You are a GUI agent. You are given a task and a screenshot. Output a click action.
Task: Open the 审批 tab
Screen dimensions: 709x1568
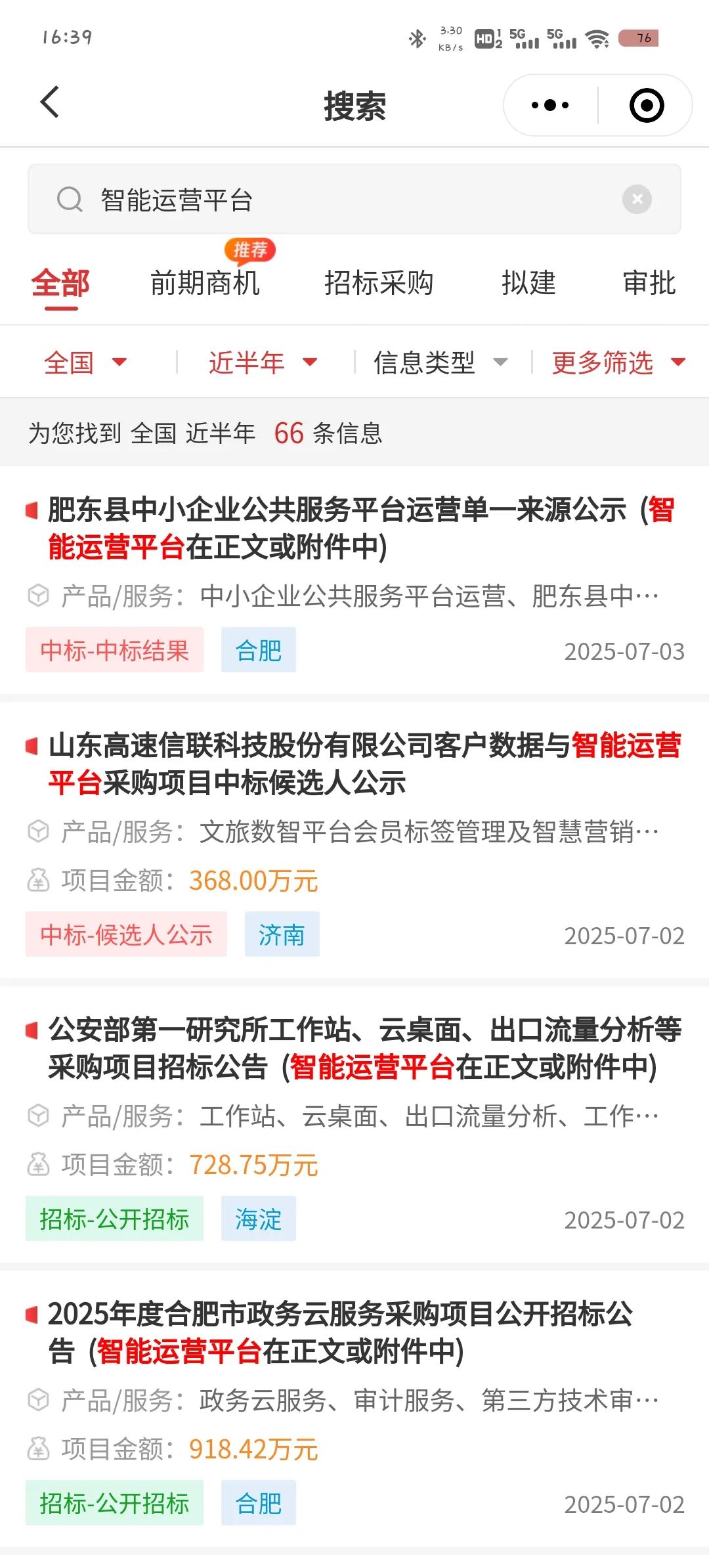[649, 284]
